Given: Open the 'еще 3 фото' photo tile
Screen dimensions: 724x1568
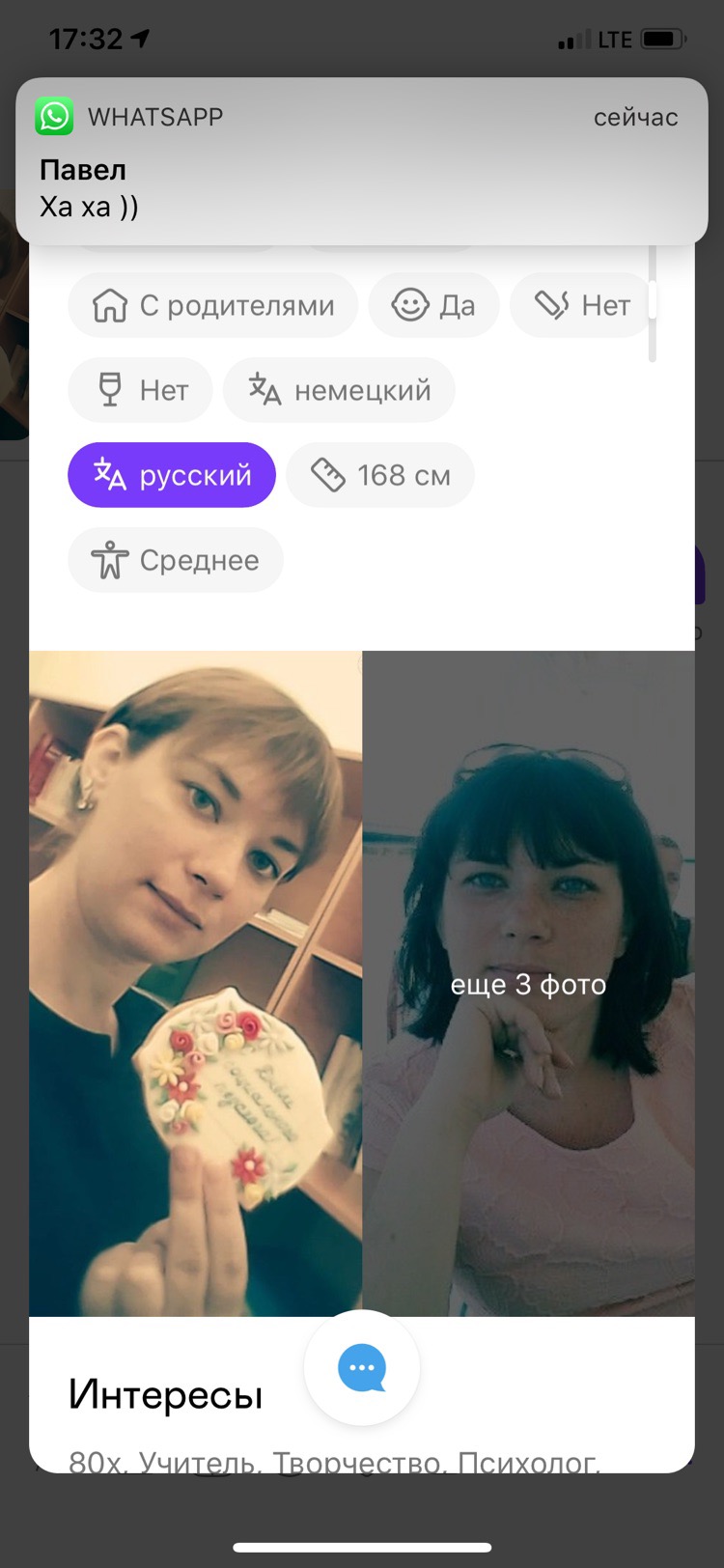Looking at the screenshot, I should click(529, 984).
